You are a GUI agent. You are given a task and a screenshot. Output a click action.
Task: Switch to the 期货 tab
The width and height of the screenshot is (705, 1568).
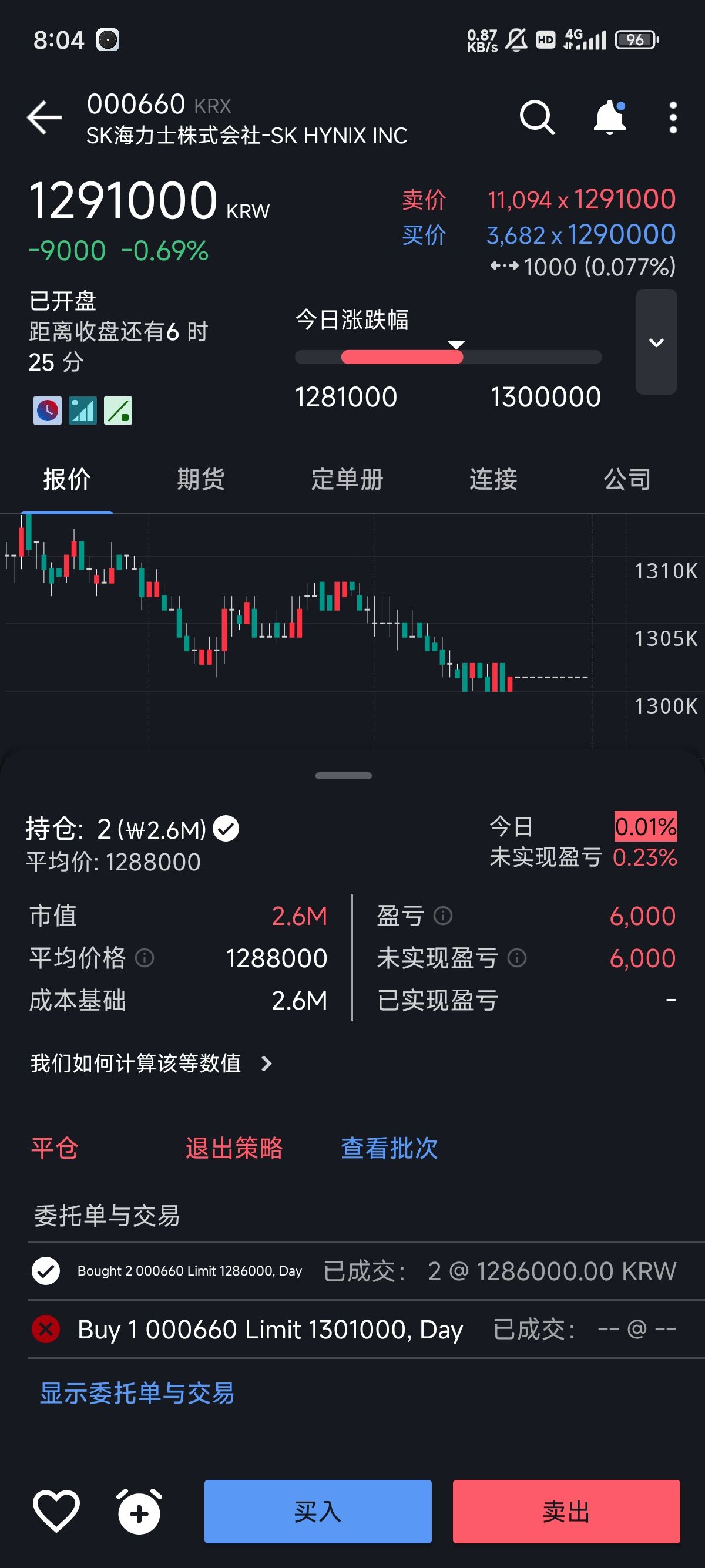point(200,480)
